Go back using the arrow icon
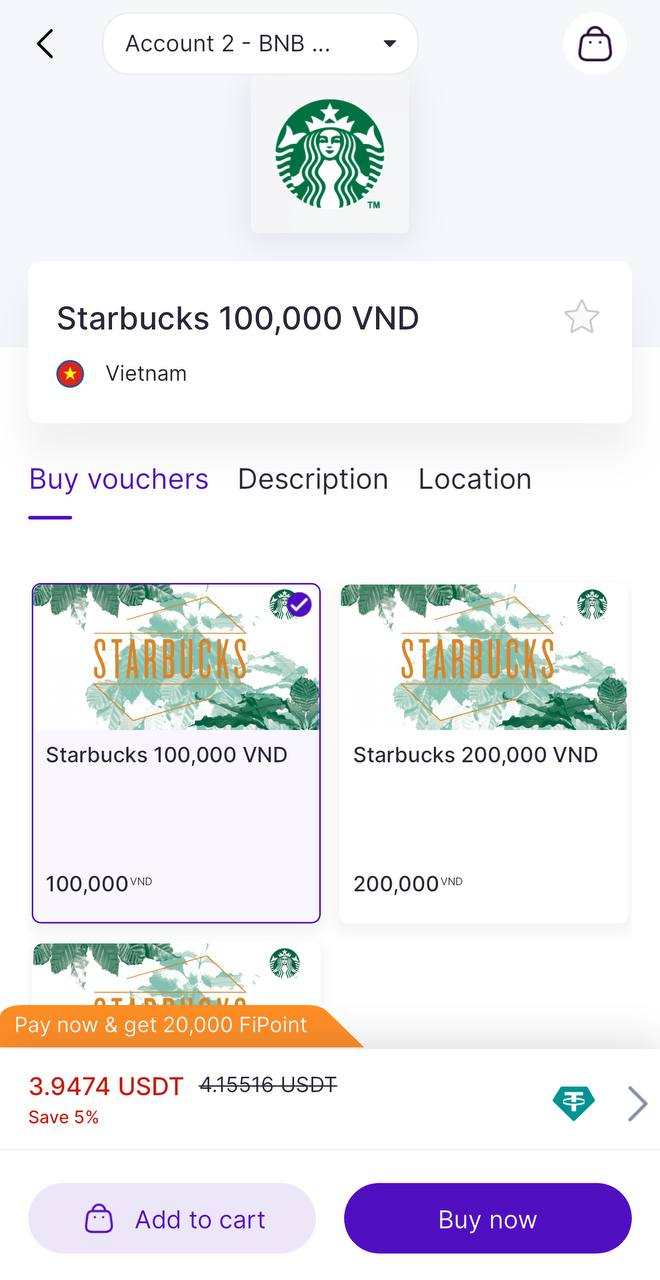This screenshot has height=1280, width=660. [x=45, y=44]
